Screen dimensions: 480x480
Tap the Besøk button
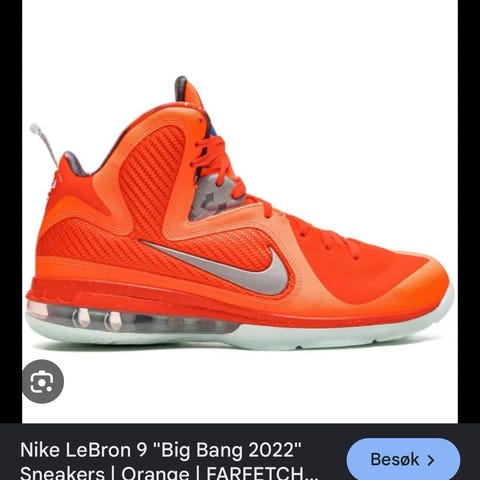tap(403, 460)
